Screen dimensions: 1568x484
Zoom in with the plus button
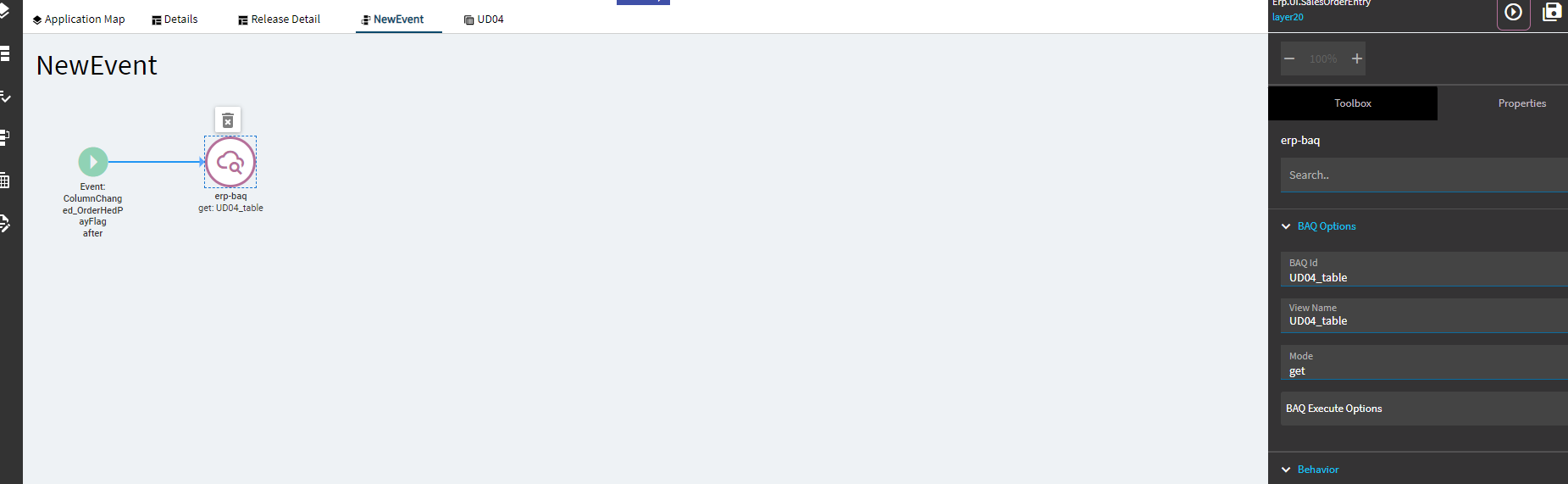pyautogui.click(x=1357, y=58)
